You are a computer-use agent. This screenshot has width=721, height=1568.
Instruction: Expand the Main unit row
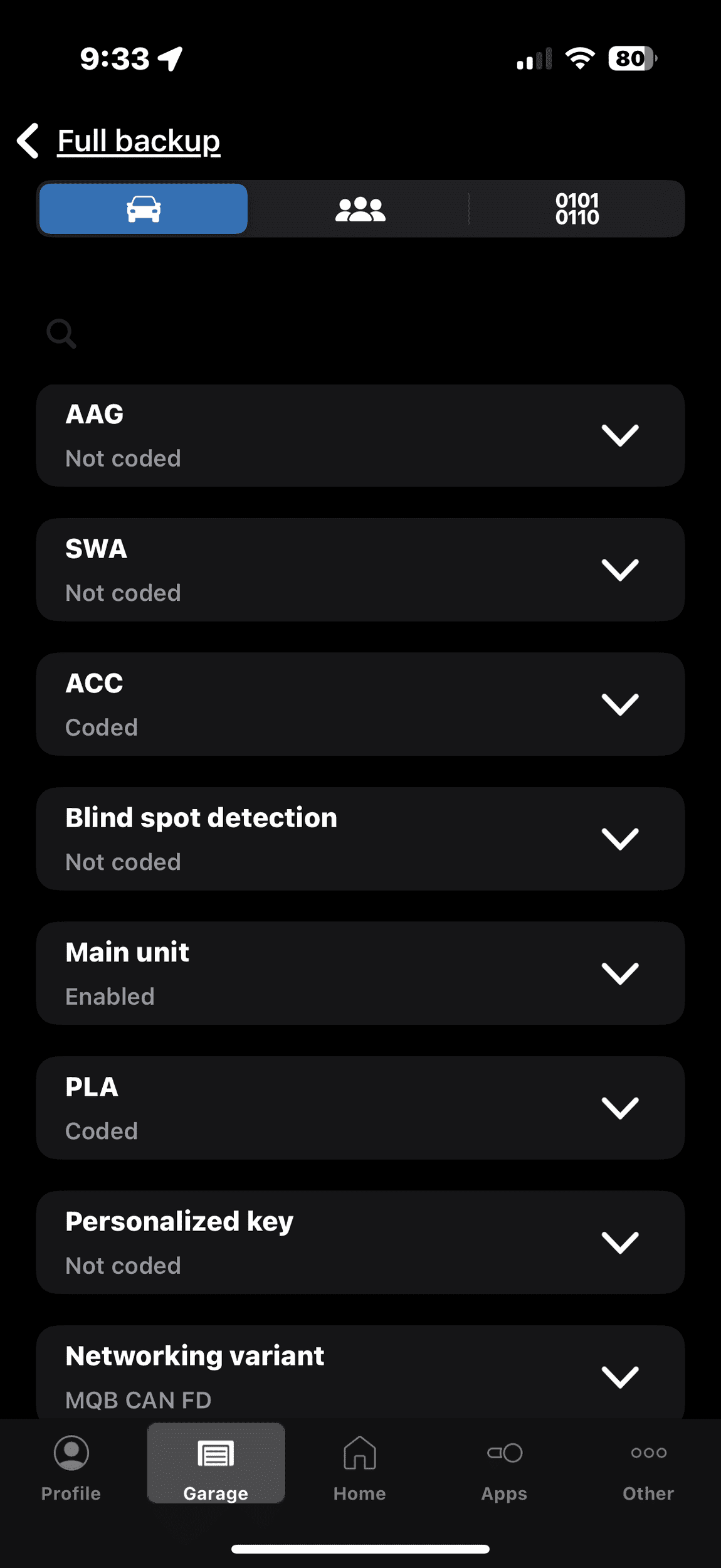pyautogui.click(x=619, y=973)
